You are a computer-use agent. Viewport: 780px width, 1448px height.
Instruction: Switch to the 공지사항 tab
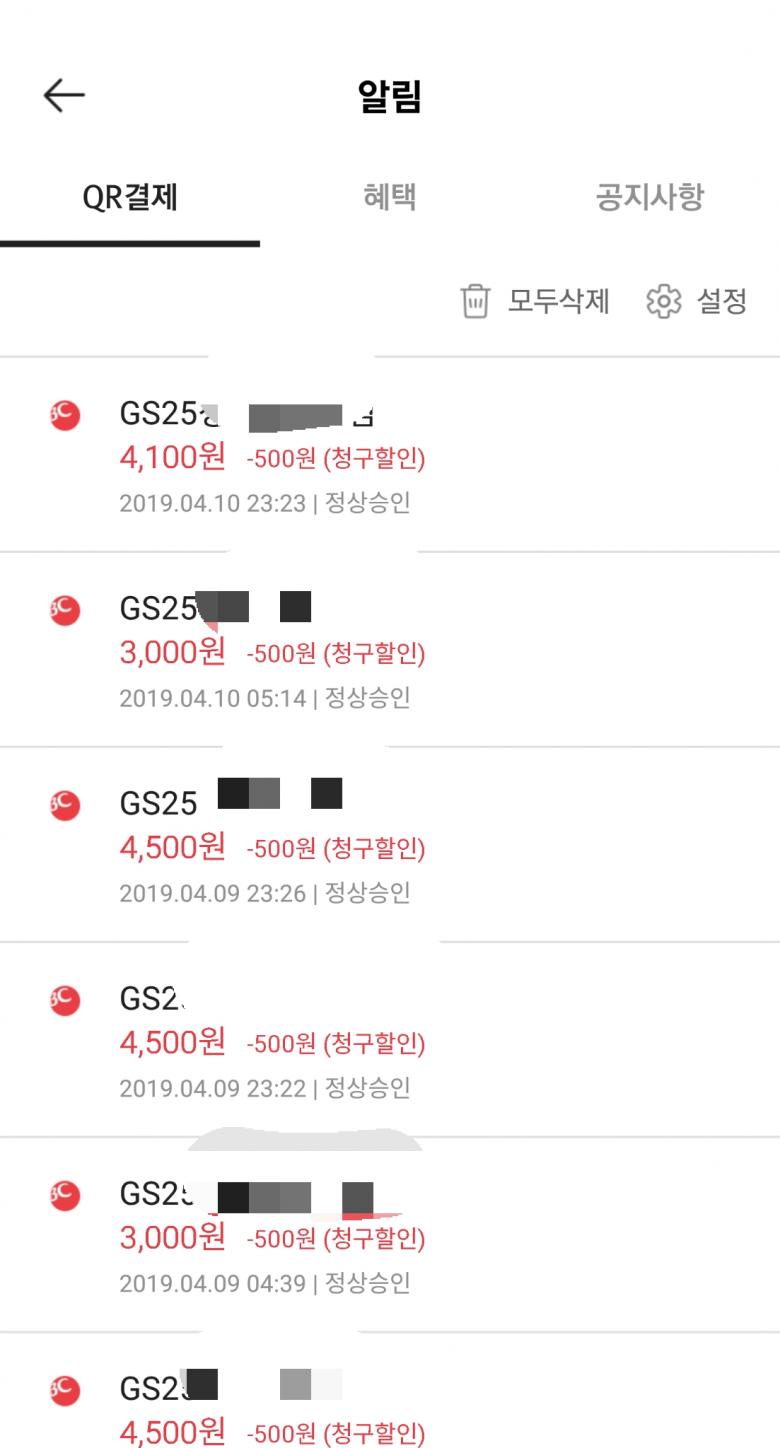tap(649, 198)
